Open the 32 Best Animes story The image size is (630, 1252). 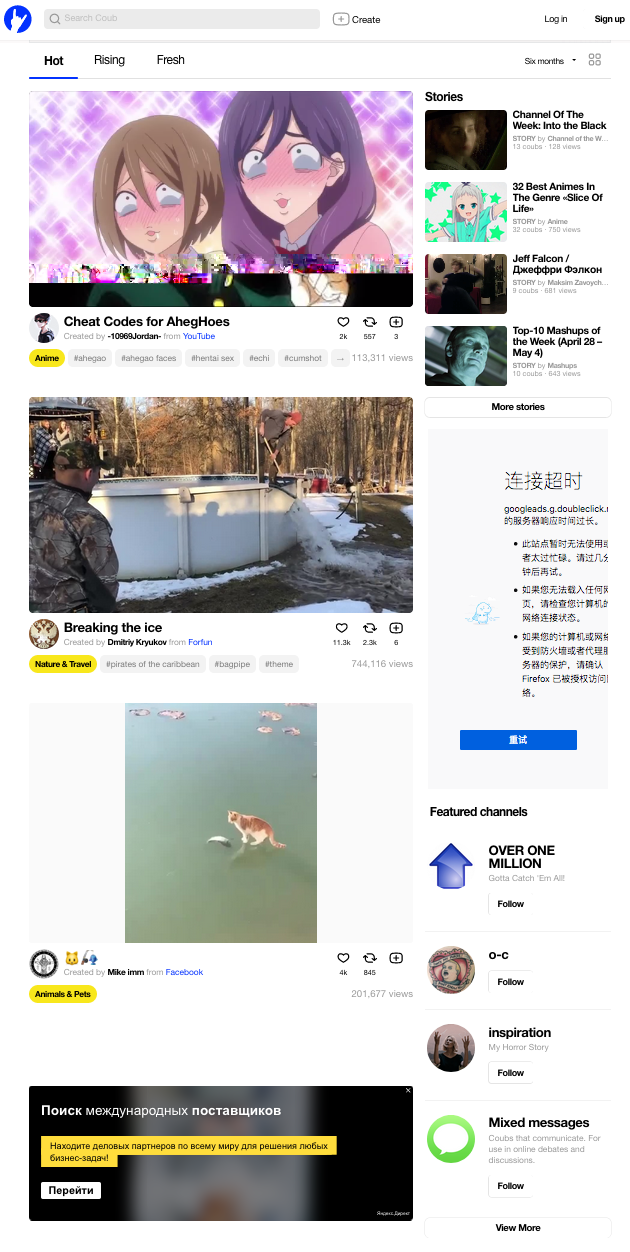click(560, 197)
